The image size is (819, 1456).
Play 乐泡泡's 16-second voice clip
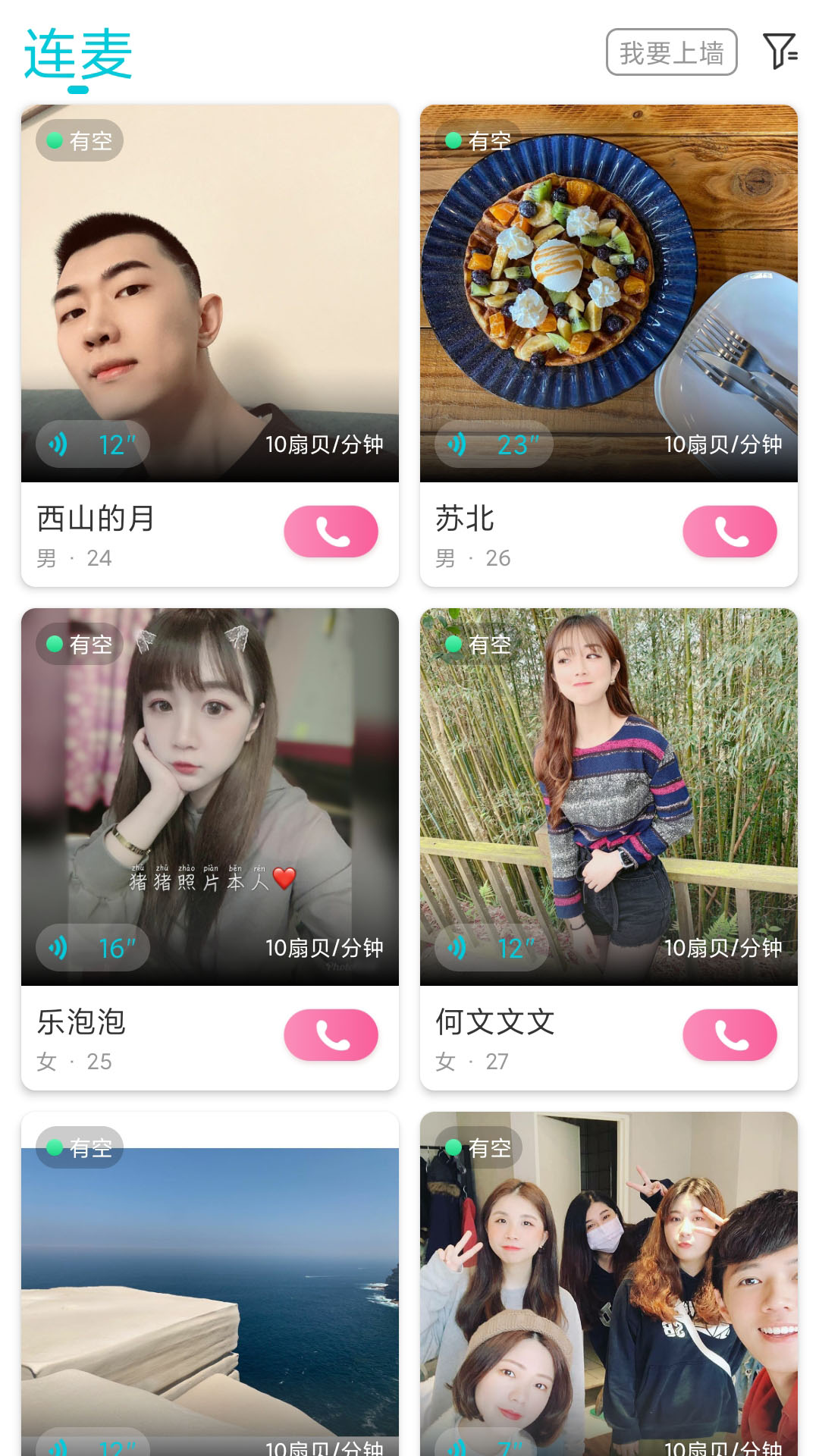pos(93,948)
